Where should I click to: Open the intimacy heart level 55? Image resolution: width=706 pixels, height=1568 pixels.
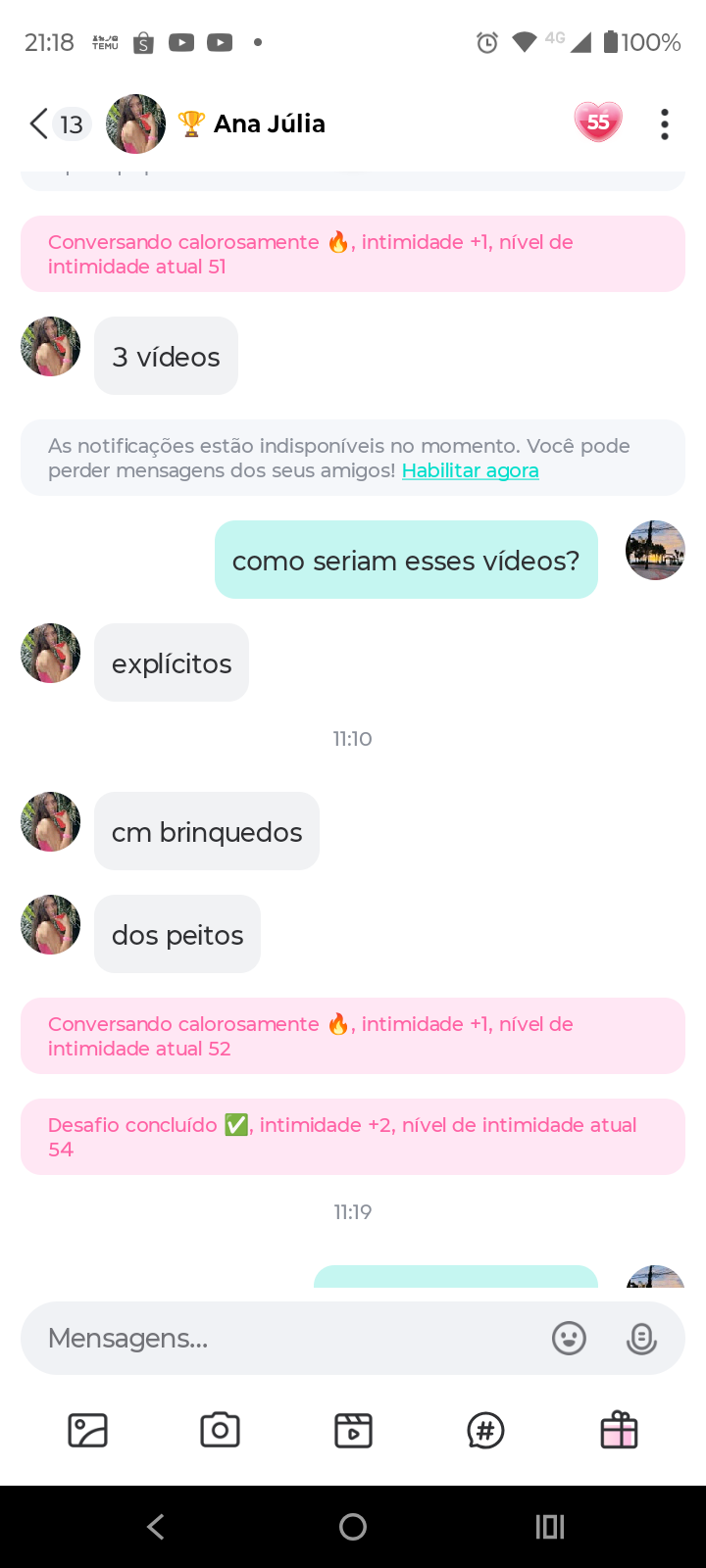tap(598, 122)
